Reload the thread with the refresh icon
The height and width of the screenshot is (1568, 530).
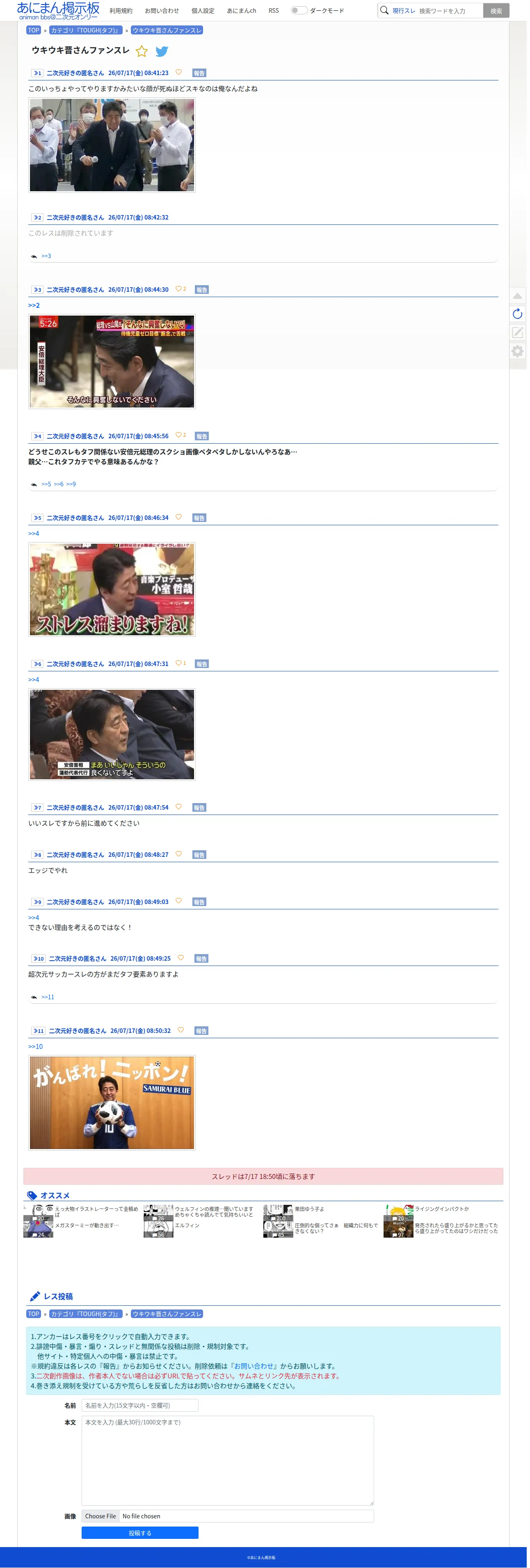coord(517,314)
